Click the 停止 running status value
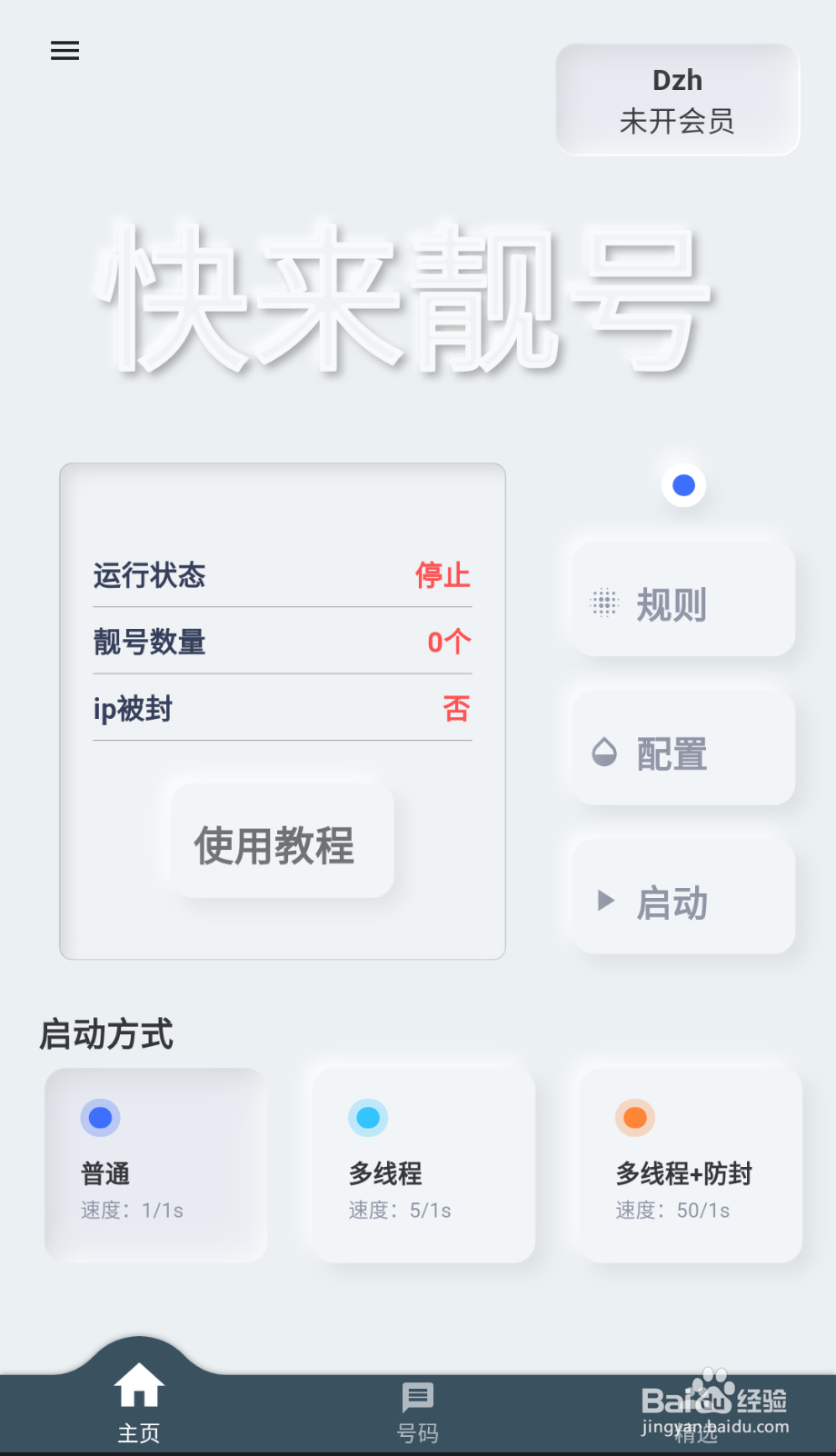This screenshot has width=836, height=1456. (x=443, y=575)
